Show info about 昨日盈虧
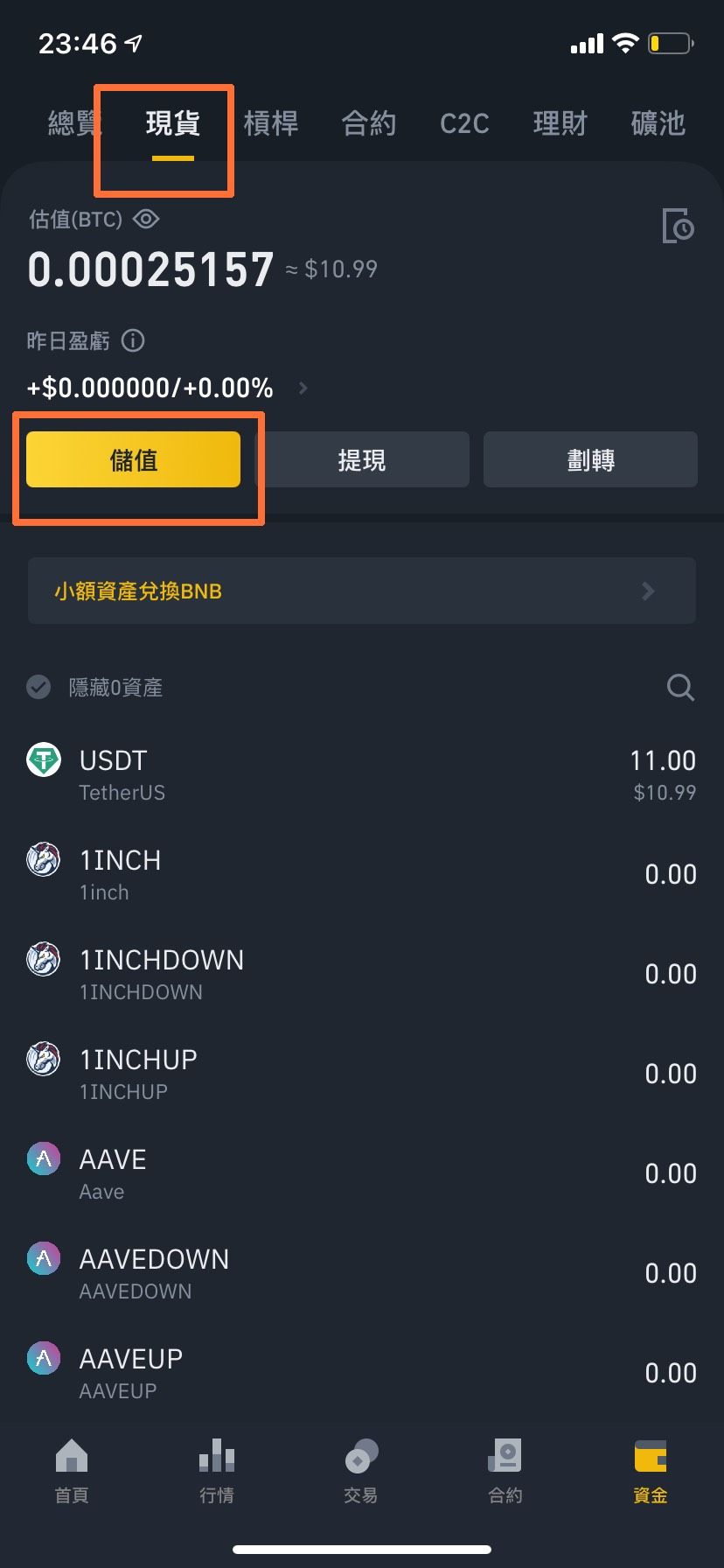The width and height of the screenshot is (724, 1568). pyautogui.click(x=133, y=340)
